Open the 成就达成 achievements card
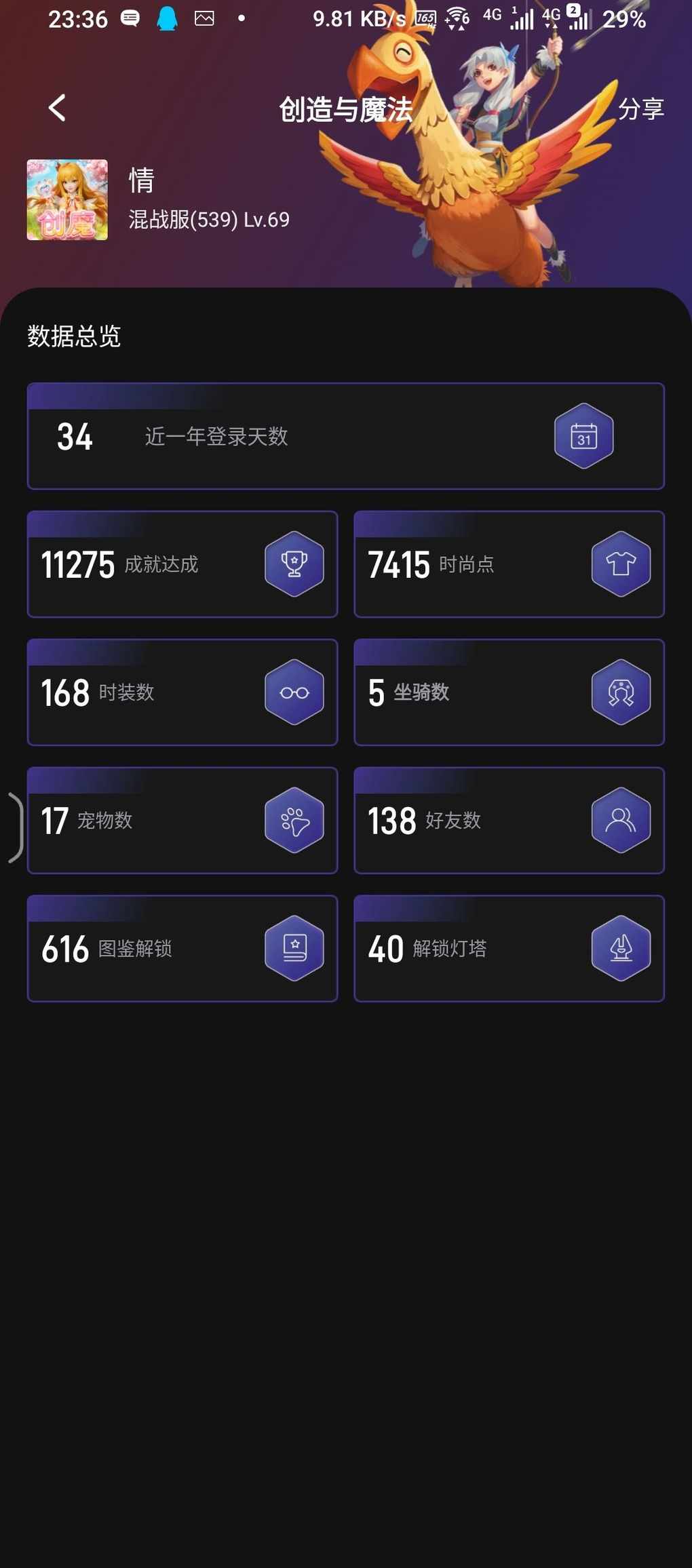The width and height of the screenshot is (692, 1568). pos(182,564)
